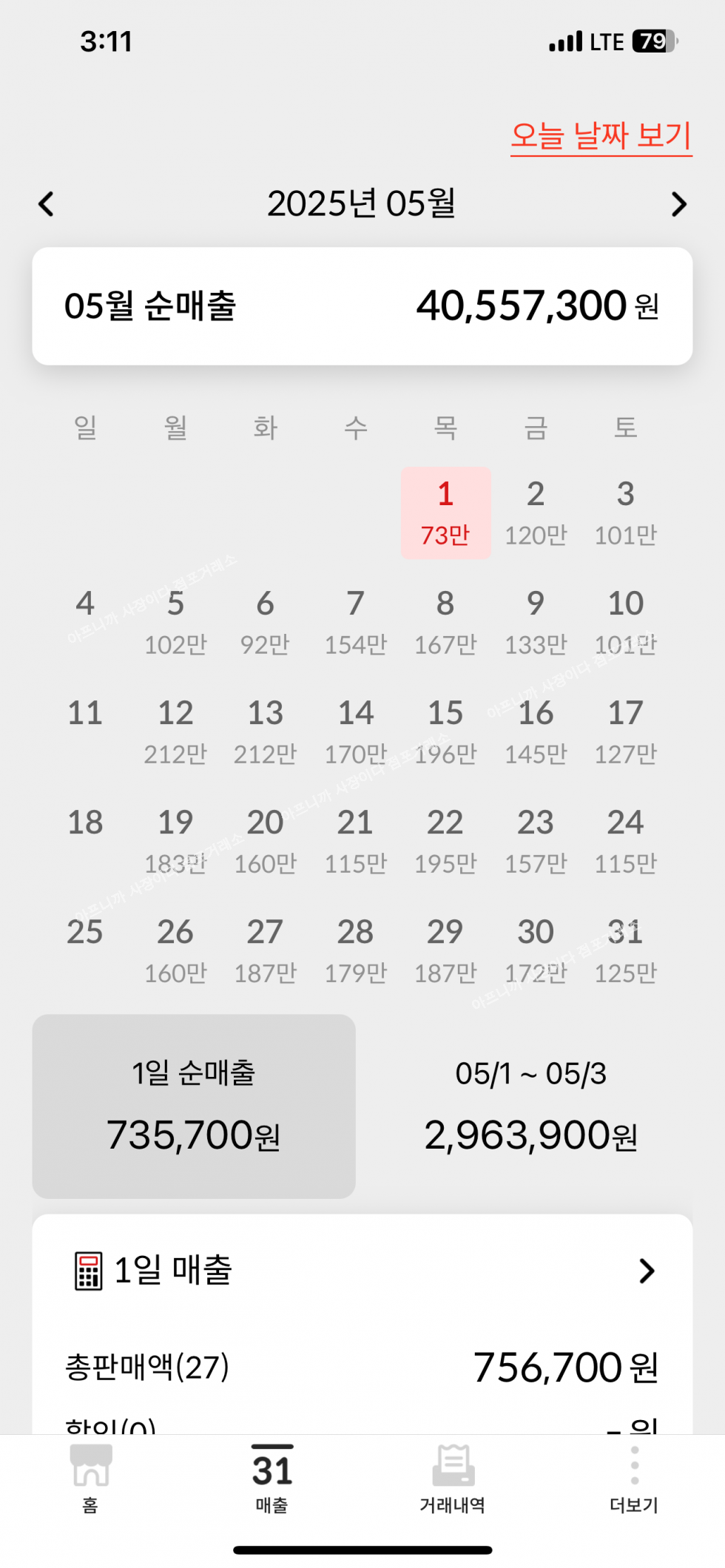
Task: Select May 2 on the calendar
Action: [x=536, y=513]
